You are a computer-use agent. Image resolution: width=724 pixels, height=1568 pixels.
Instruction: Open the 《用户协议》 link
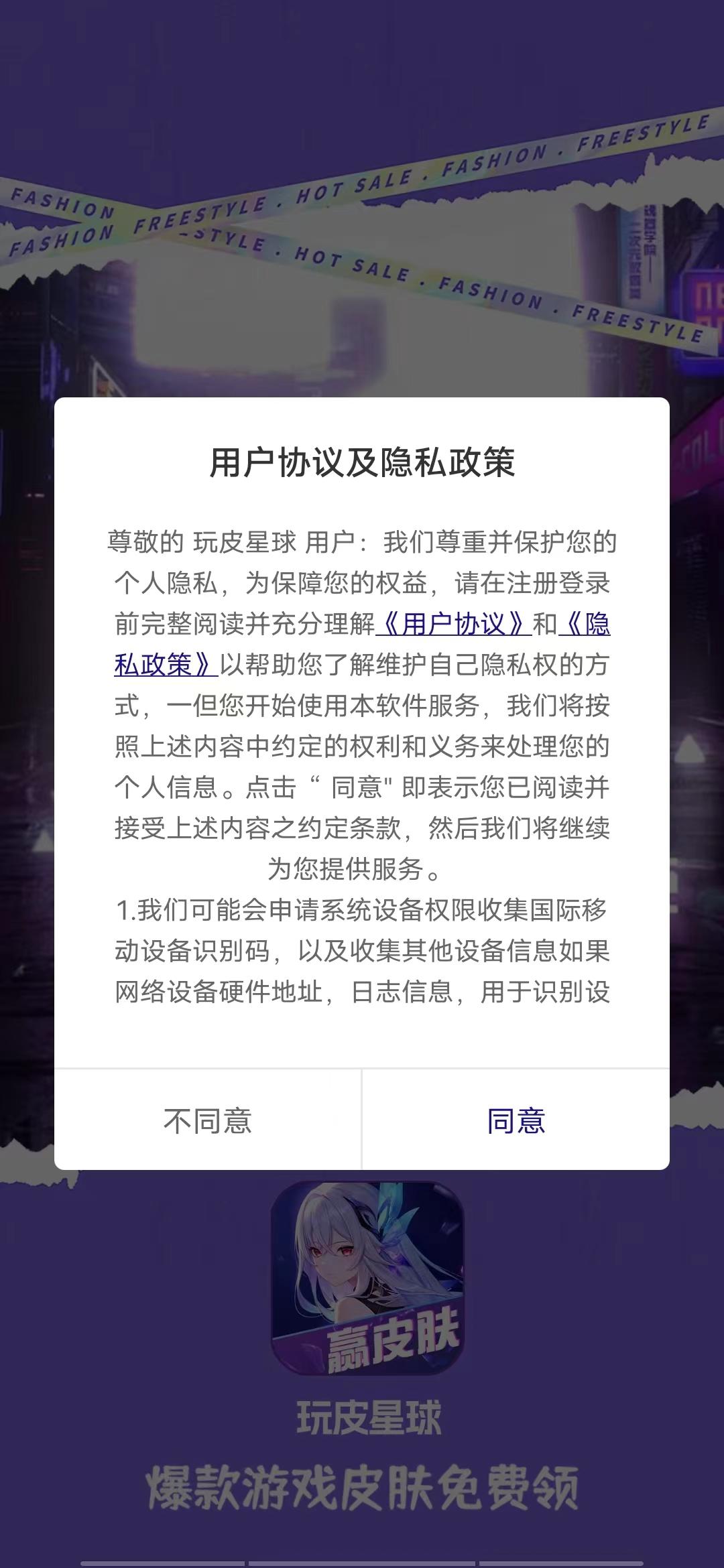point(454,624)
